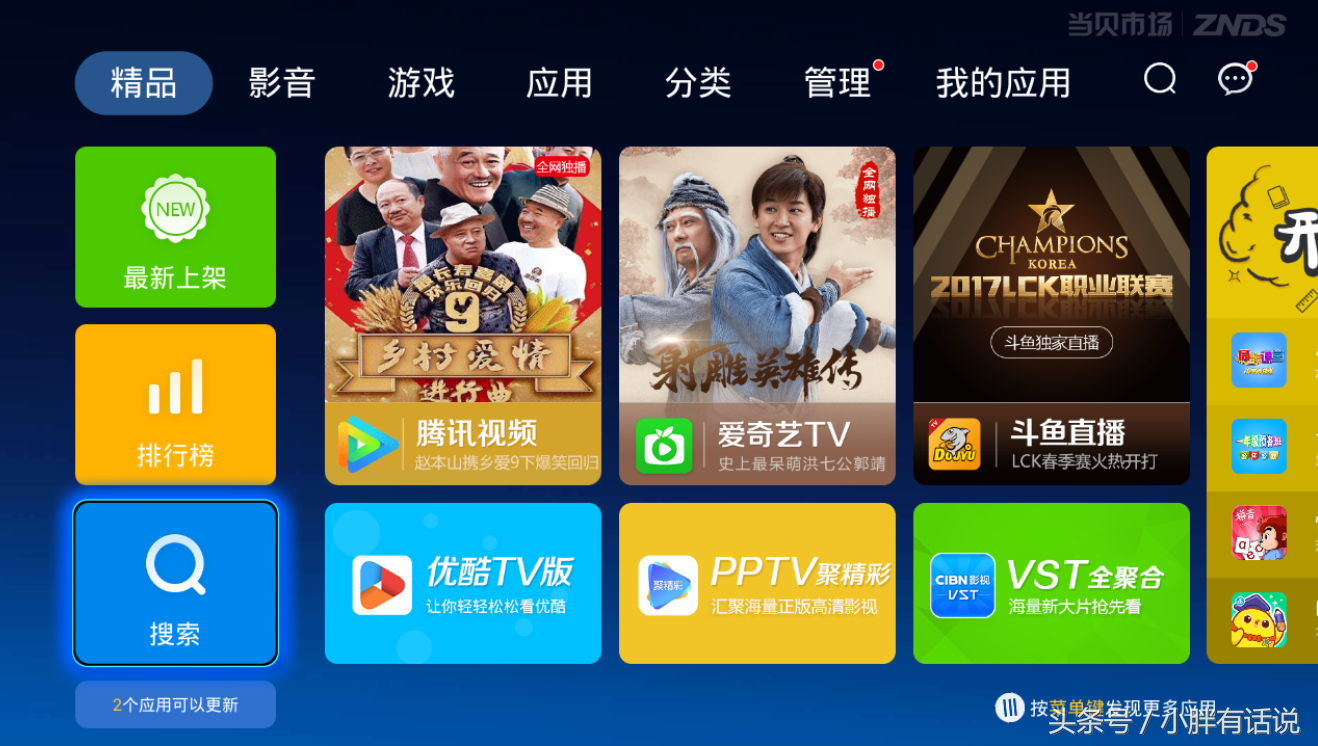Screen dimensions: 1318x746
Task: Select the 精品 tab
Action: [144, 83]
